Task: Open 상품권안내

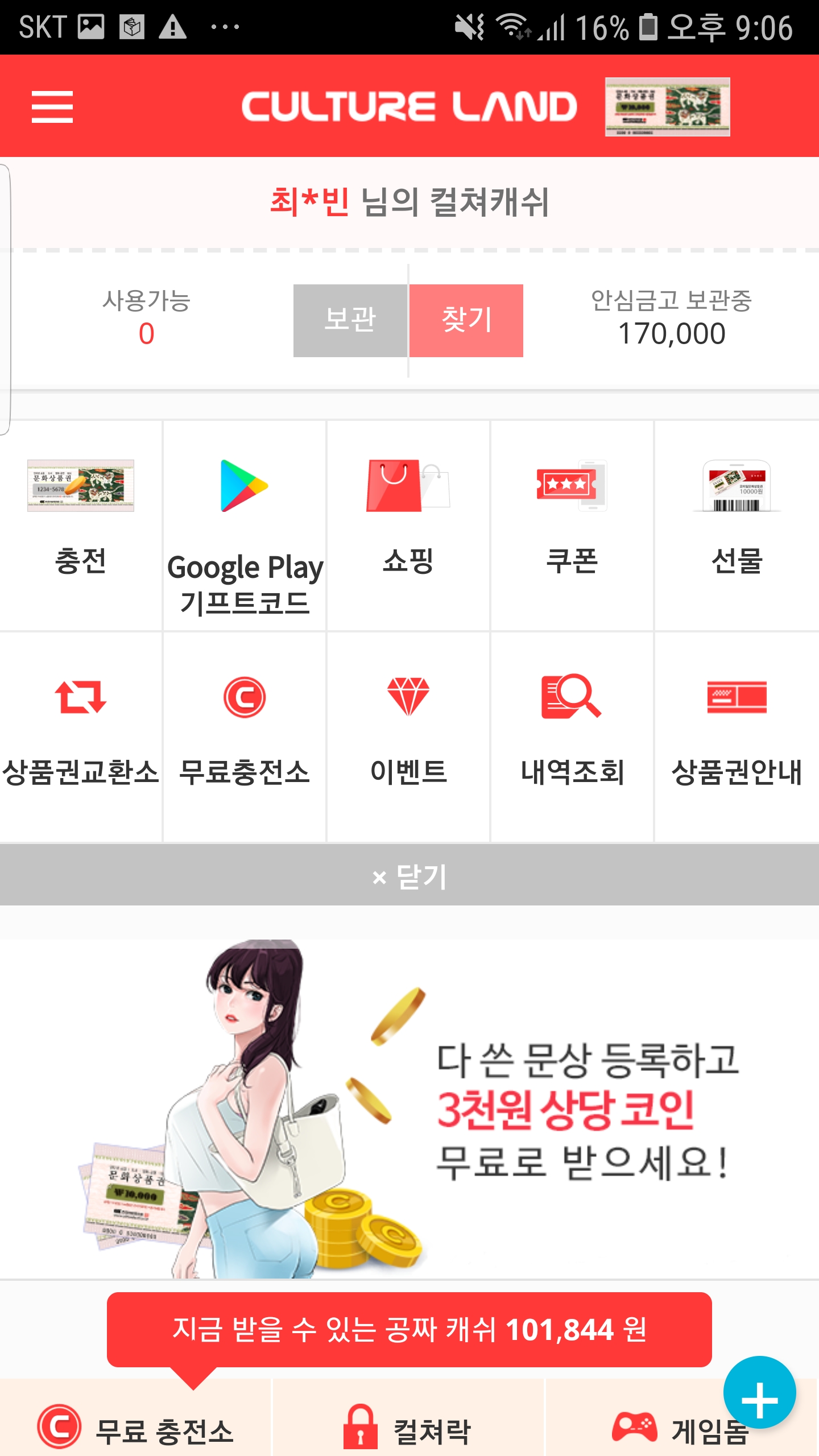Action: pos(737,734)
